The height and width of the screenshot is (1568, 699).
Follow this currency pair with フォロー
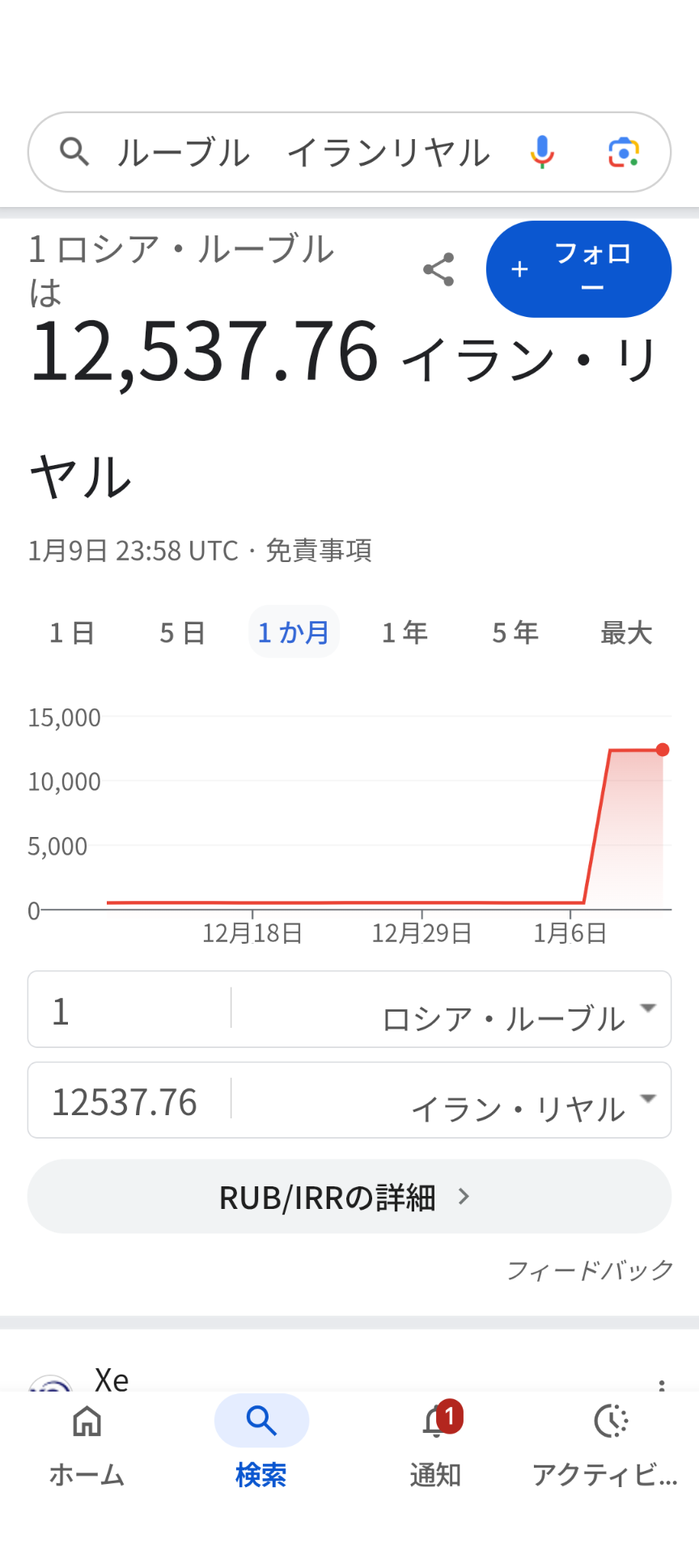(578, 269)
